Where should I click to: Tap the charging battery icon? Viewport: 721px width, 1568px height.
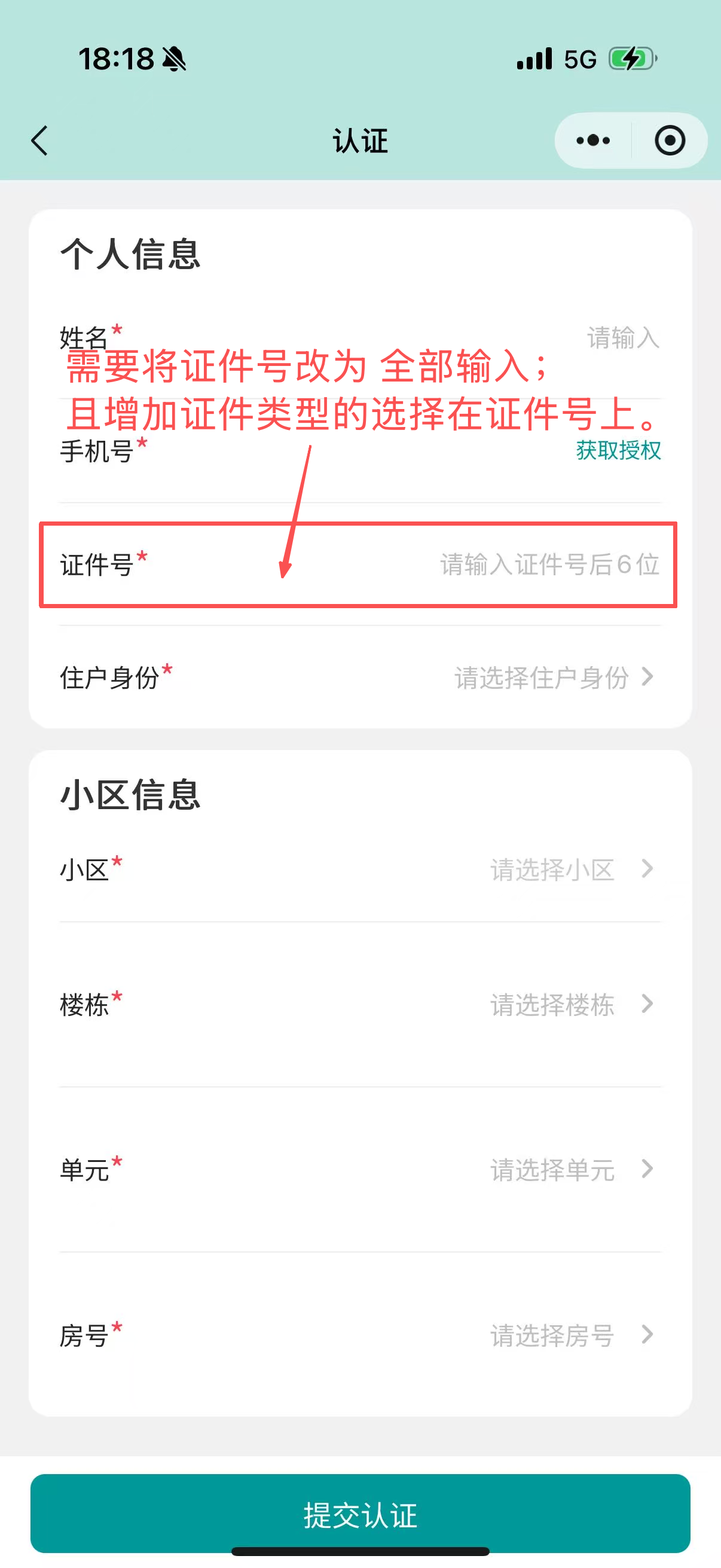pos(630,59)
